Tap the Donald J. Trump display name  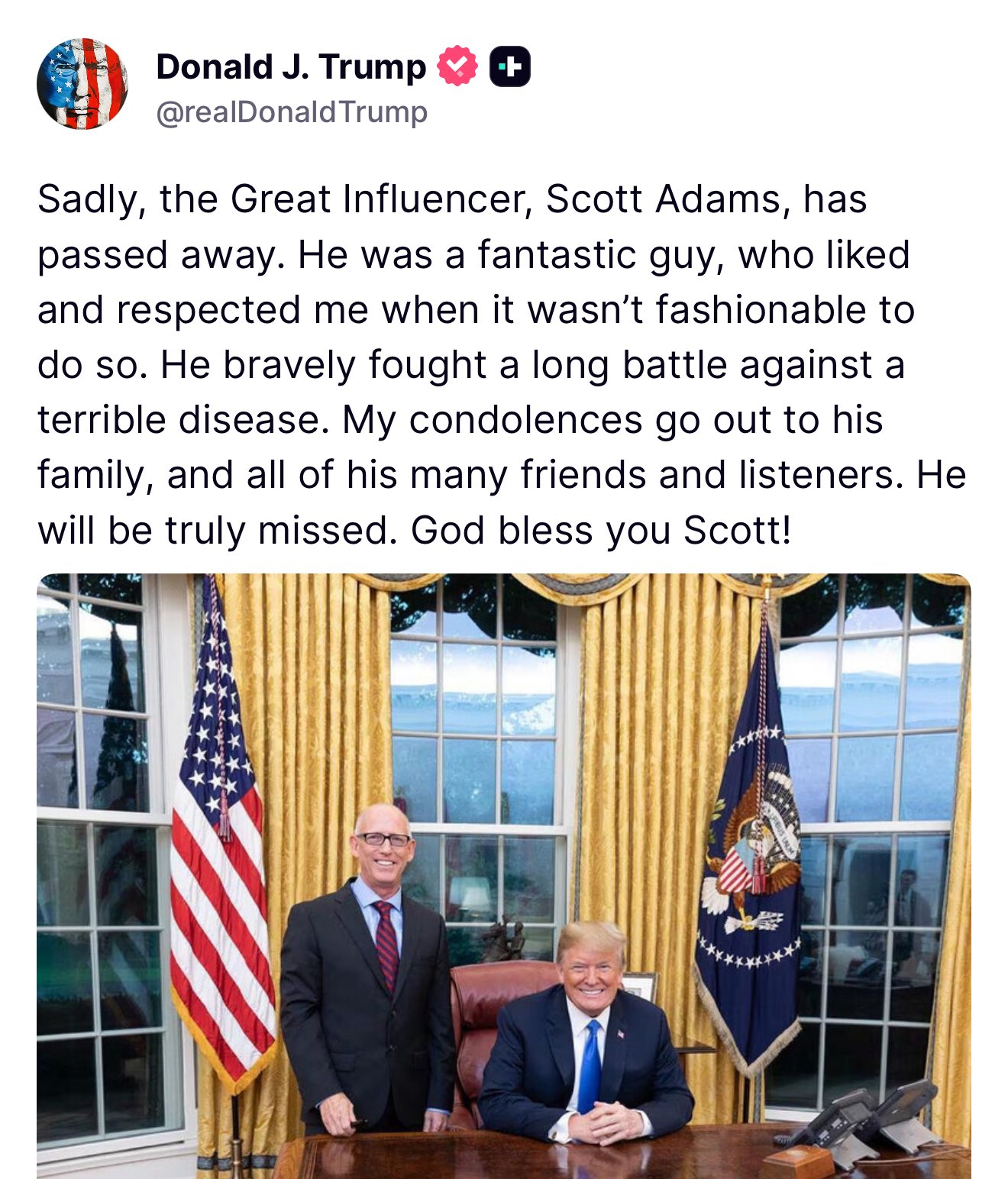pos(291,67)
